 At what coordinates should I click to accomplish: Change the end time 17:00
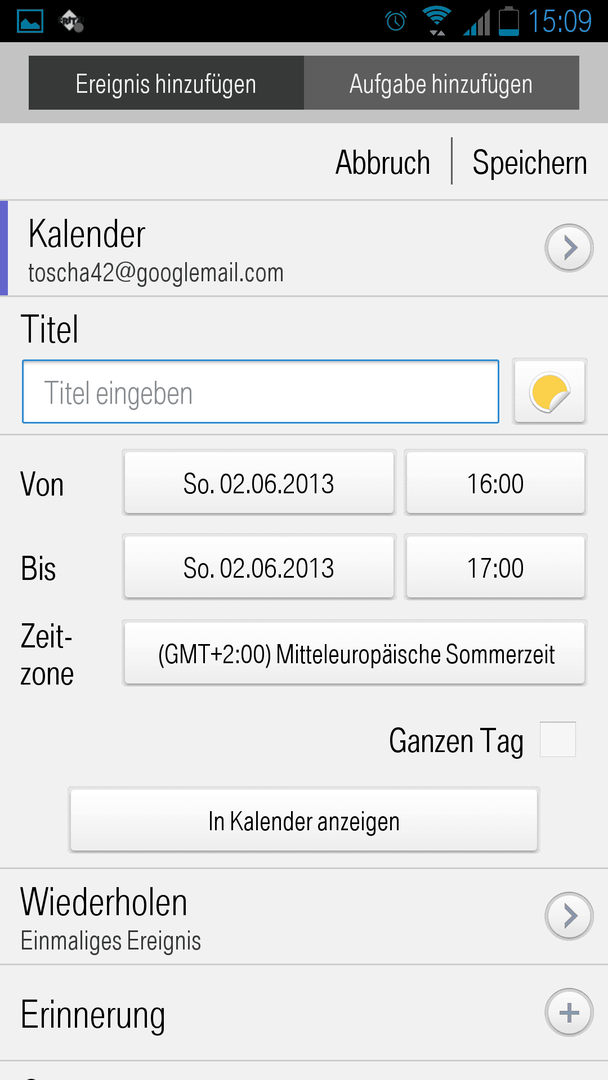(x=496, y=568)
